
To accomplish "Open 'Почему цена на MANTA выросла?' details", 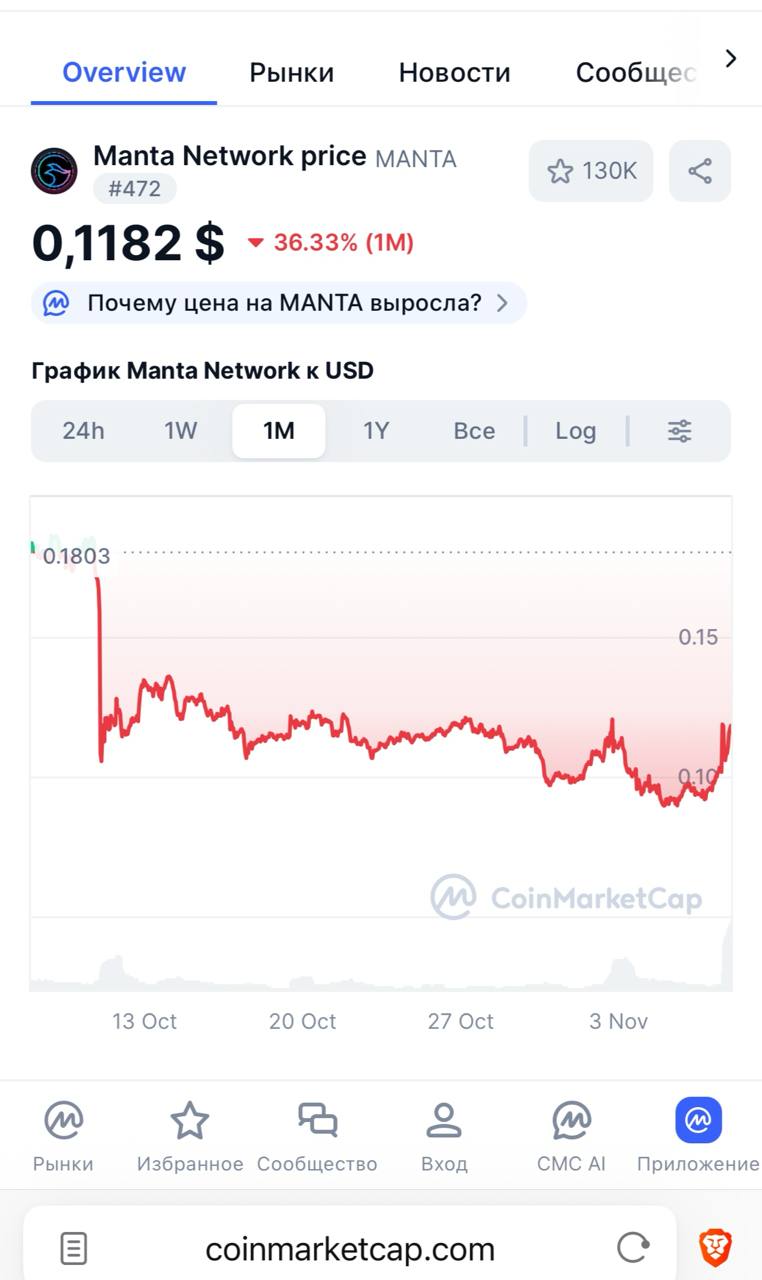I will pos(278,302).
